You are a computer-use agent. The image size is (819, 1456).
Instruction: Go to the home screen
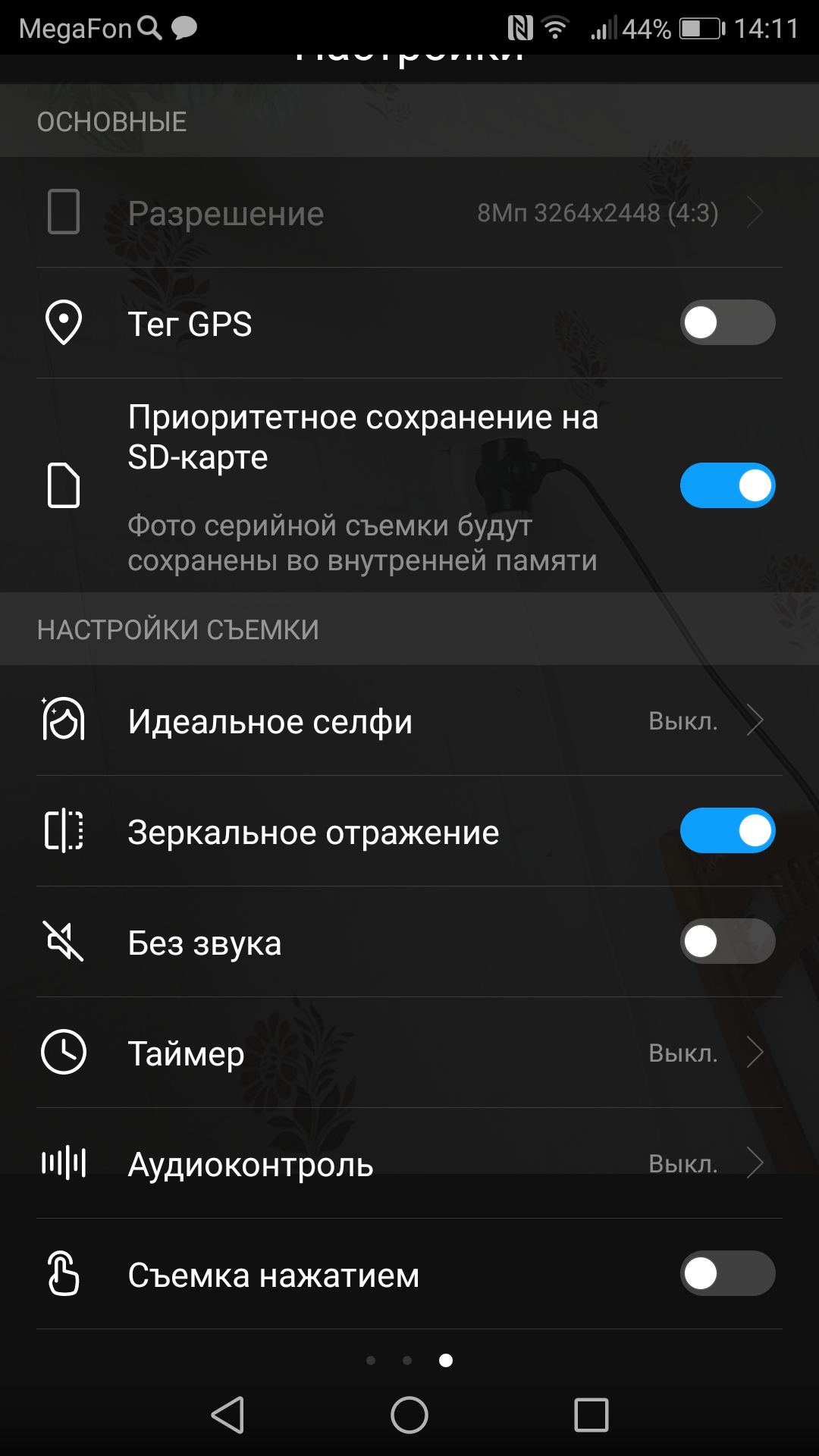click(x=409, y=1415)
